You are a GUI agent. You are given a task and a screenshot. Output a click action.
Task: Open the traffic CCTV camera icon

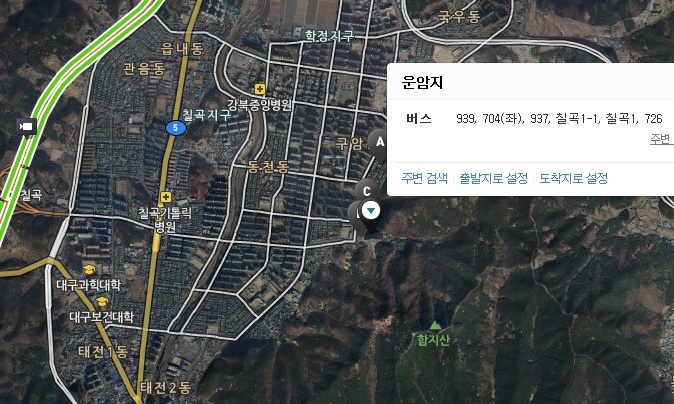coord(27,127)
